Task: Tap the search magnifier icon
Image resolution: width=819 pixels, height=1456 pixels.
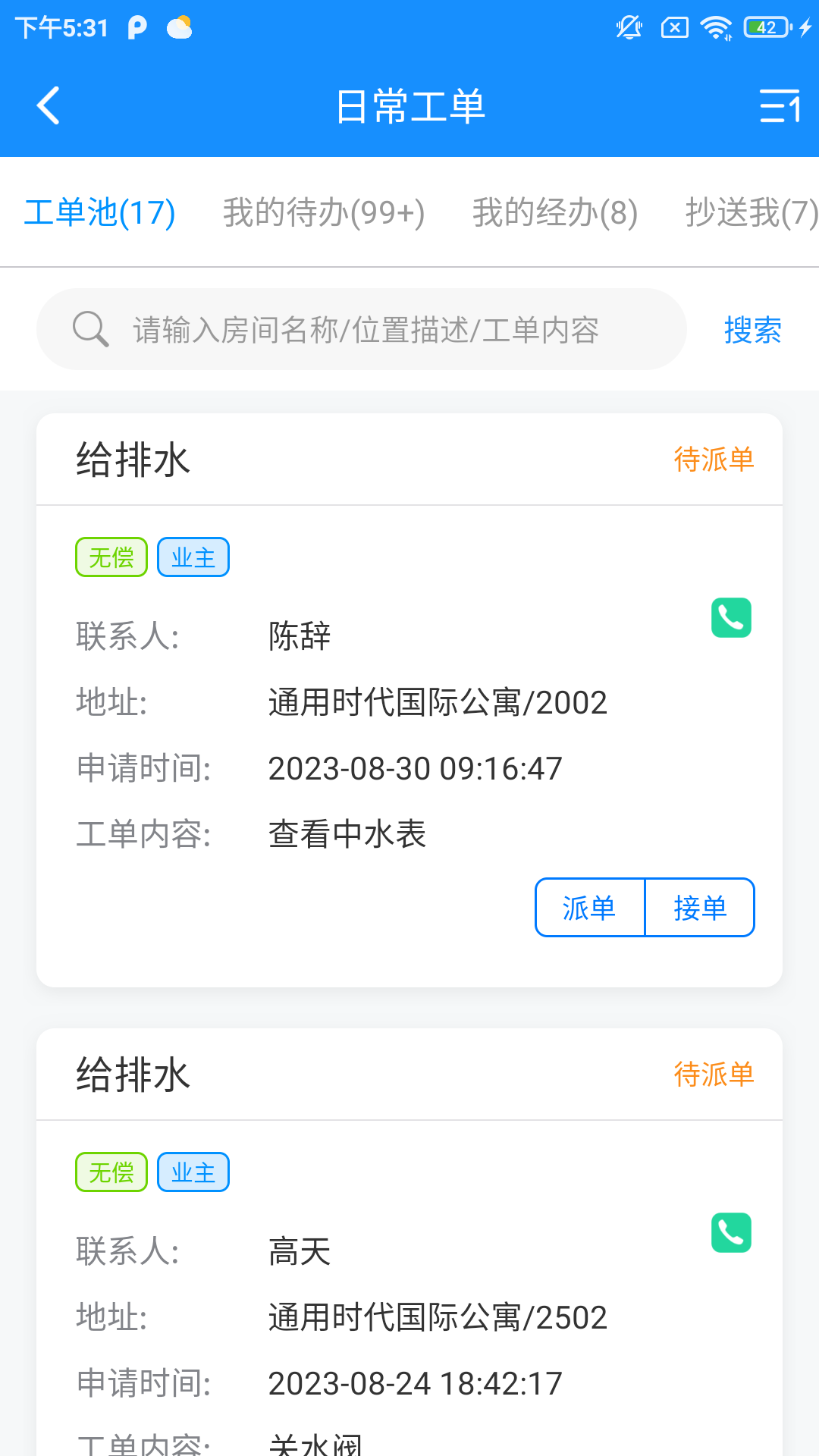Action: click(x=90, y=328)
